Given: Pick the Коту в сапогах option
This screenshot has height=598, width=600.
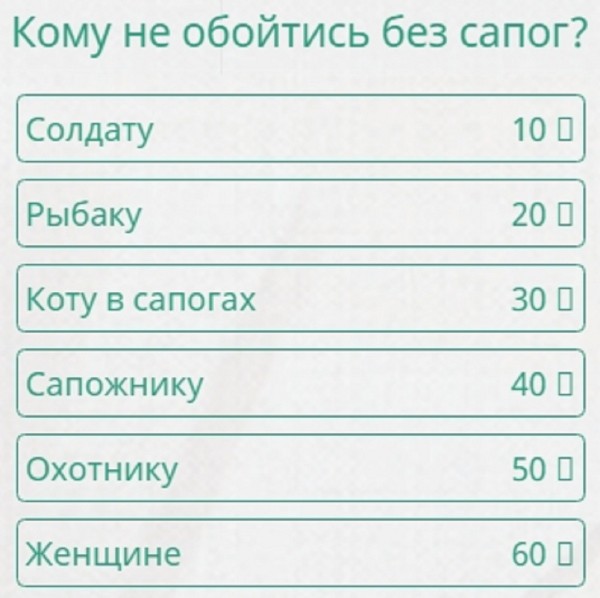Looking at the screenshot, I should click(300, 298).
